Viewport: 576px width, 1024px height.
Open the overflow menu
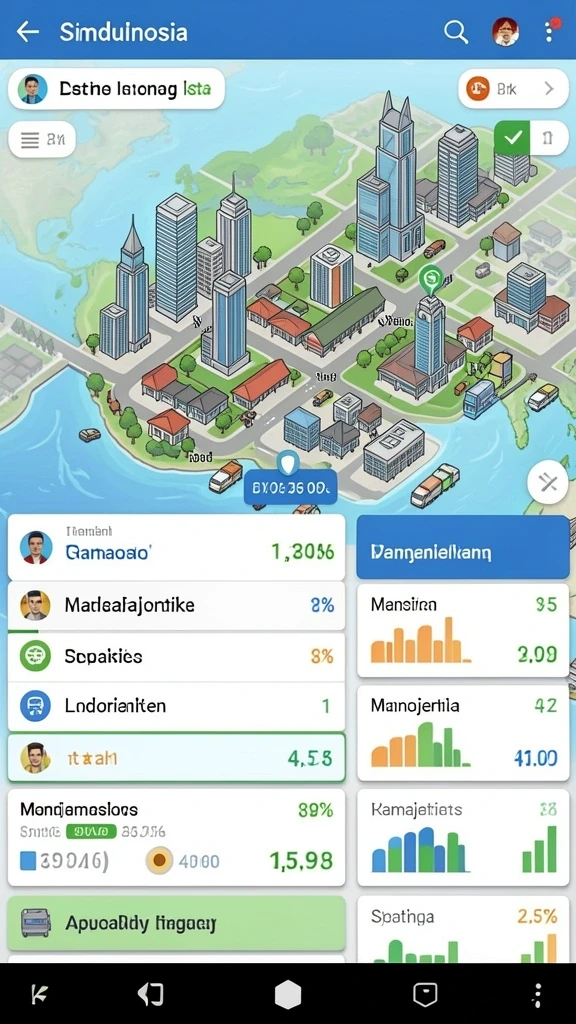pyautogui.click(x=549, y=31)
